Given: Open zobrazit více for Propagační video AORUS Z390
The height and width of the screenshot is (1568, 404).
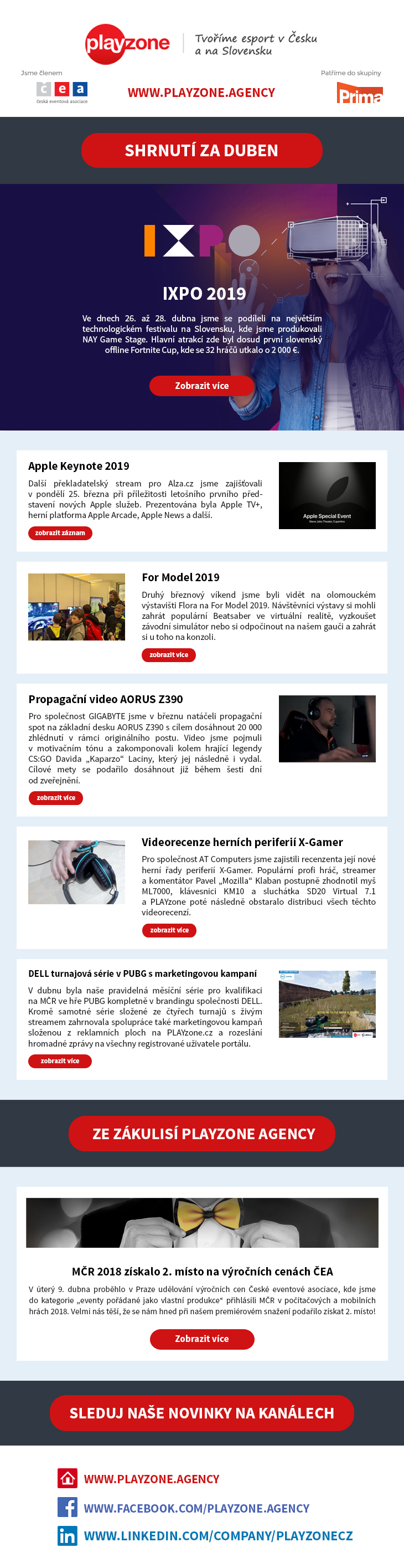Looking at the screenshot, I should tap(55, 798).
